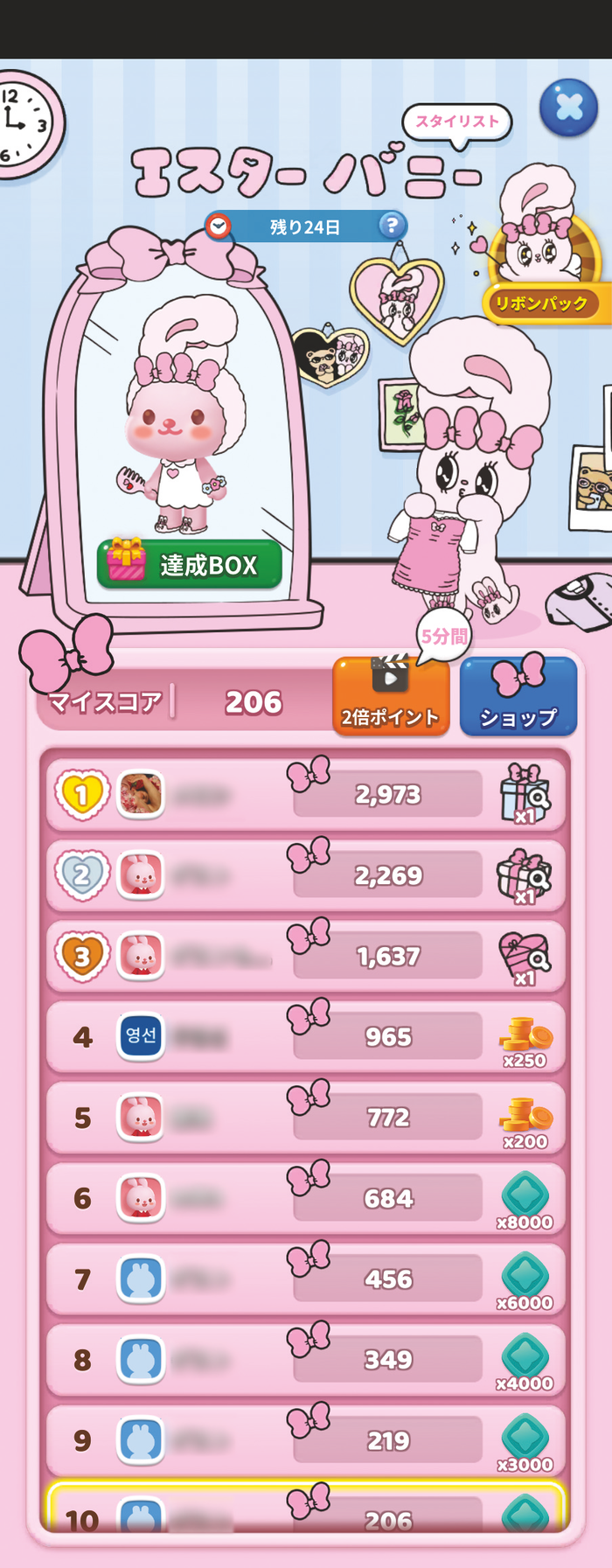Image resolution: width=612 pixels, height=1568 pixels.
Task: Open the 達成BOX reward box
Action: click(x=190, y=564)
